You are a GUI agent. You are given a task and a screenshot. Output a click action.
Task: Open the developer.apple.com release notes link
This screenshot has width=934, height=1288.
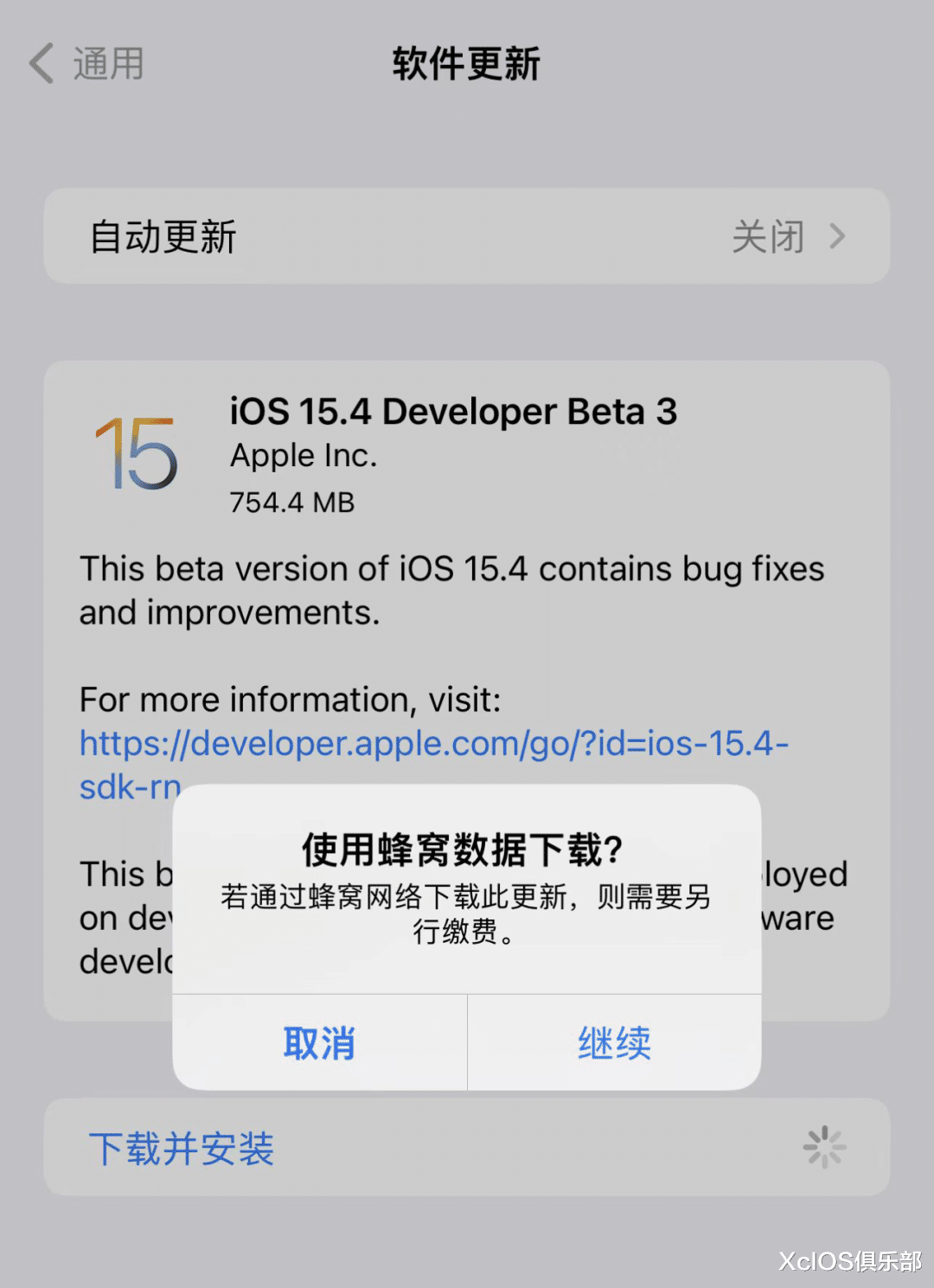432,742
